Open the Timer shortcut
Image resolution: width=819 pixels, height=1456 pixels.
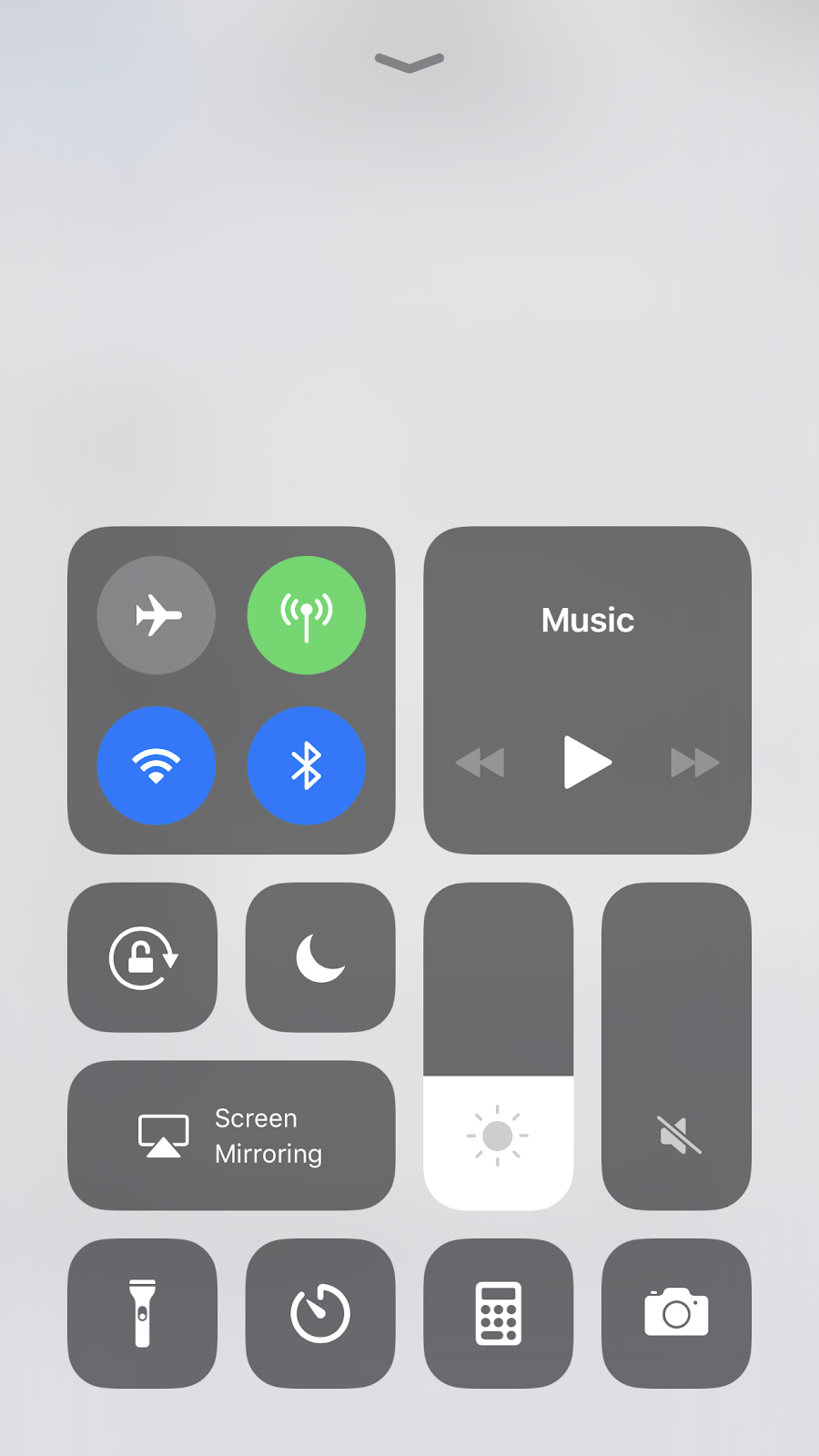320,1313
